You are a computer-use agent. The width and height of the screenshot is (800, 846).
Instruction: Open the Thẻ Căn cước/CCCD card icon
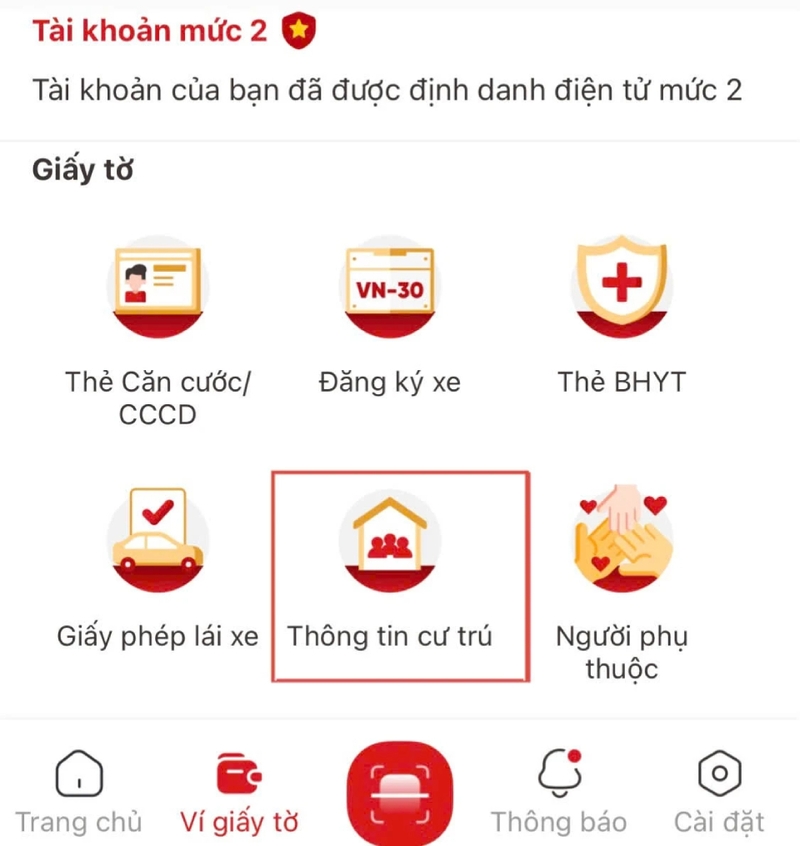tap(157, 288)
